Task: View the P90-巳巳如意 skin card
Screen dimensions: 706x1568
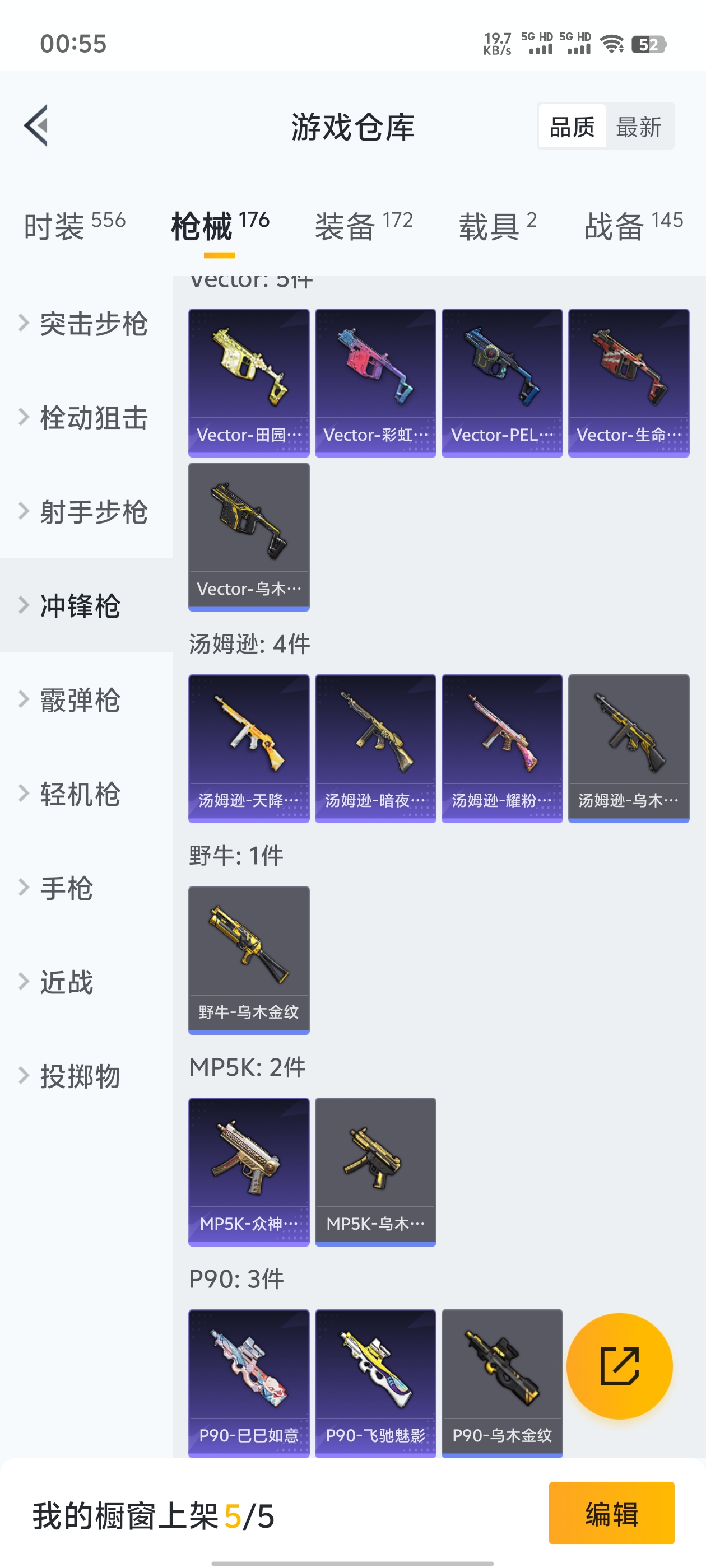Action: click(x=249, y=1382)
